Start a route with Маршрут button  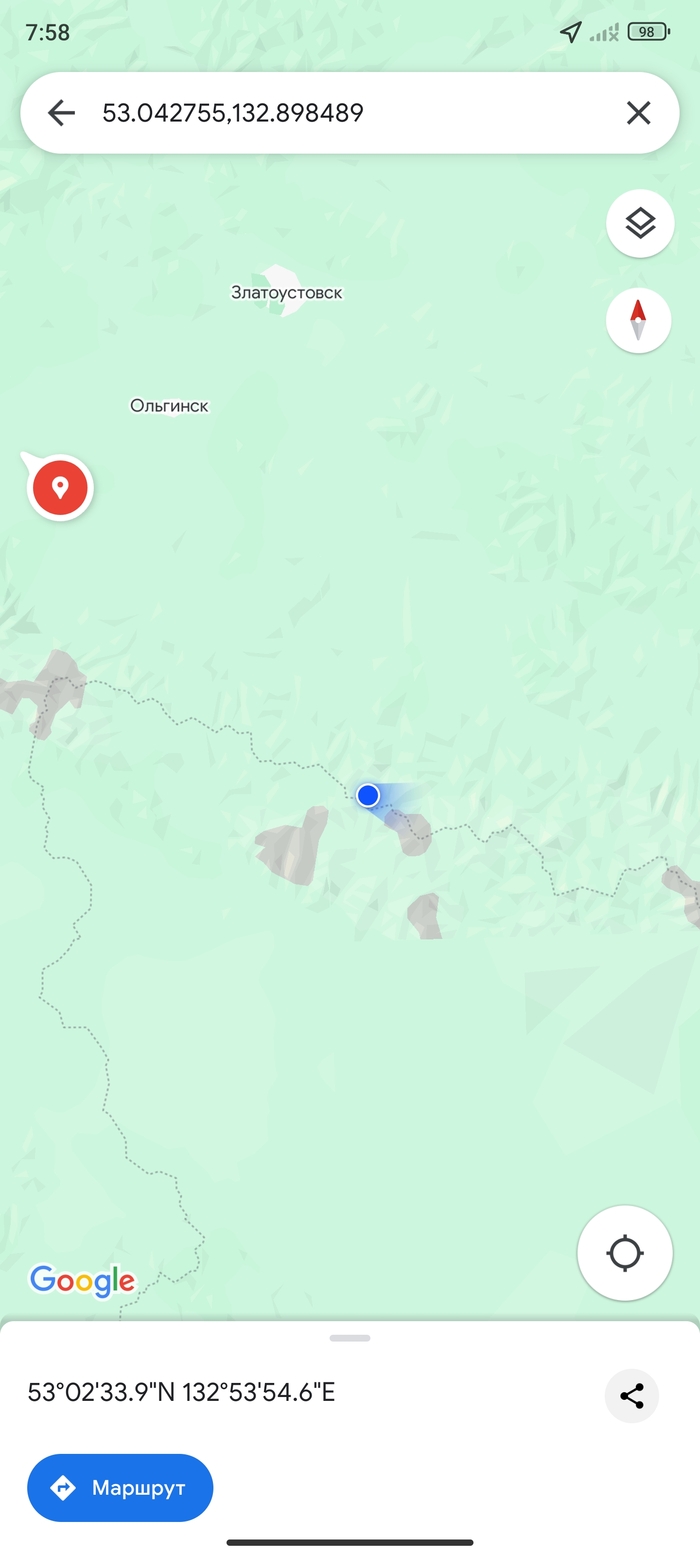tap(120, 1487)
